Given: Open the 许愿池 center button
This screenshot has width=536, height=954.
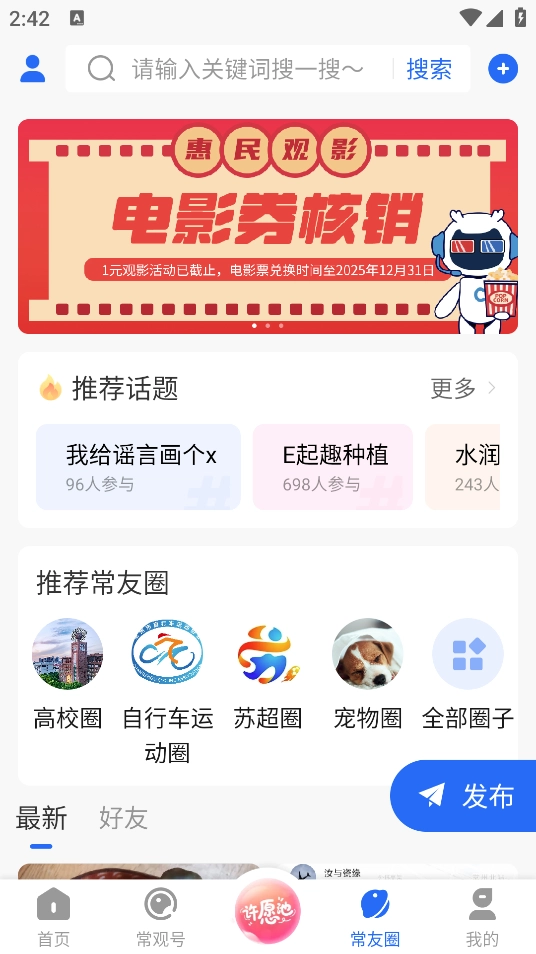Looking at the screenshot, I should coord(268,910).
